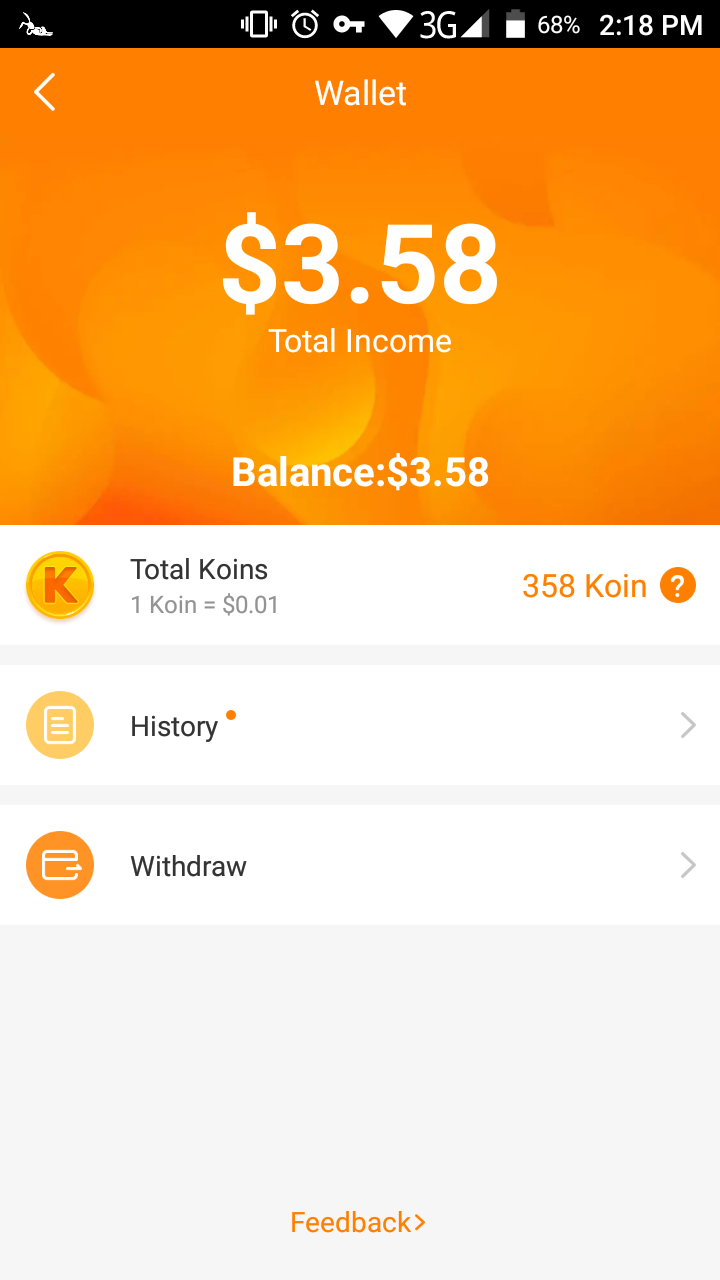720x1280 pixels.
Task: Open the Koin help question mark
Action: tap(677, 586)
